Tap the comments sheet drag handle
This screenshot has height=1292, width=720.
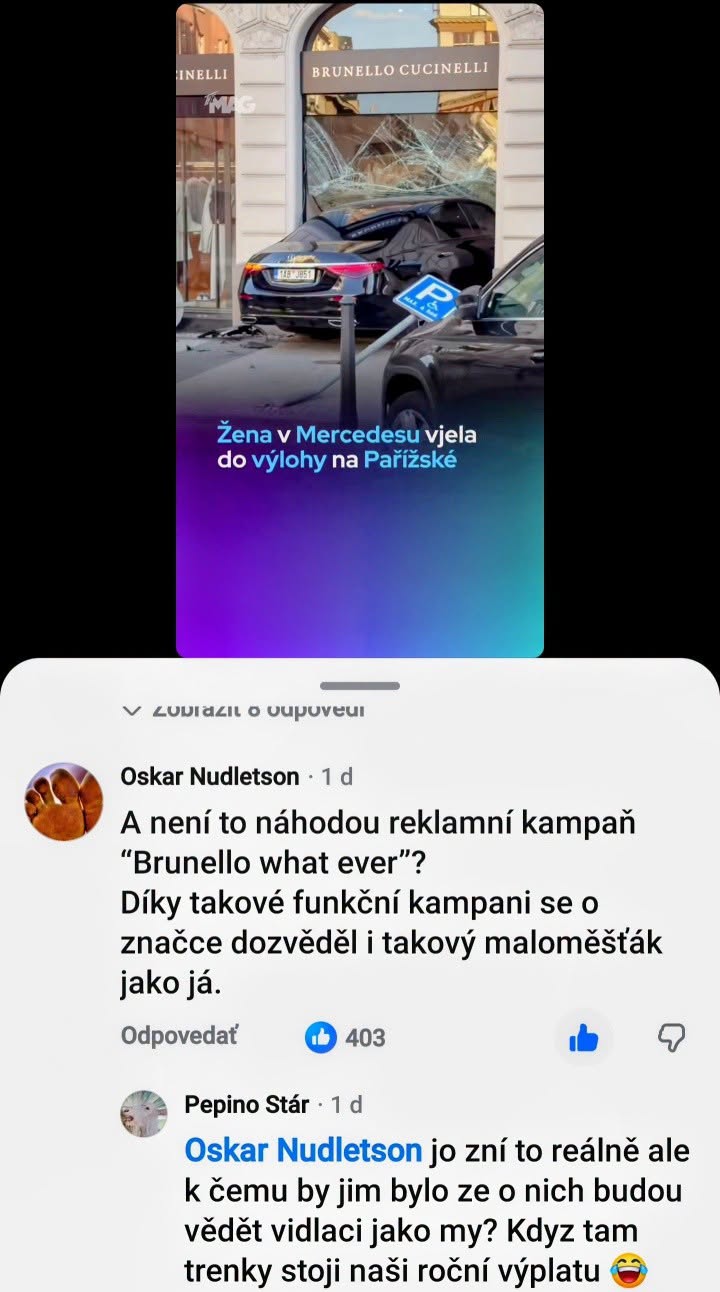click(x=360, y=686)
